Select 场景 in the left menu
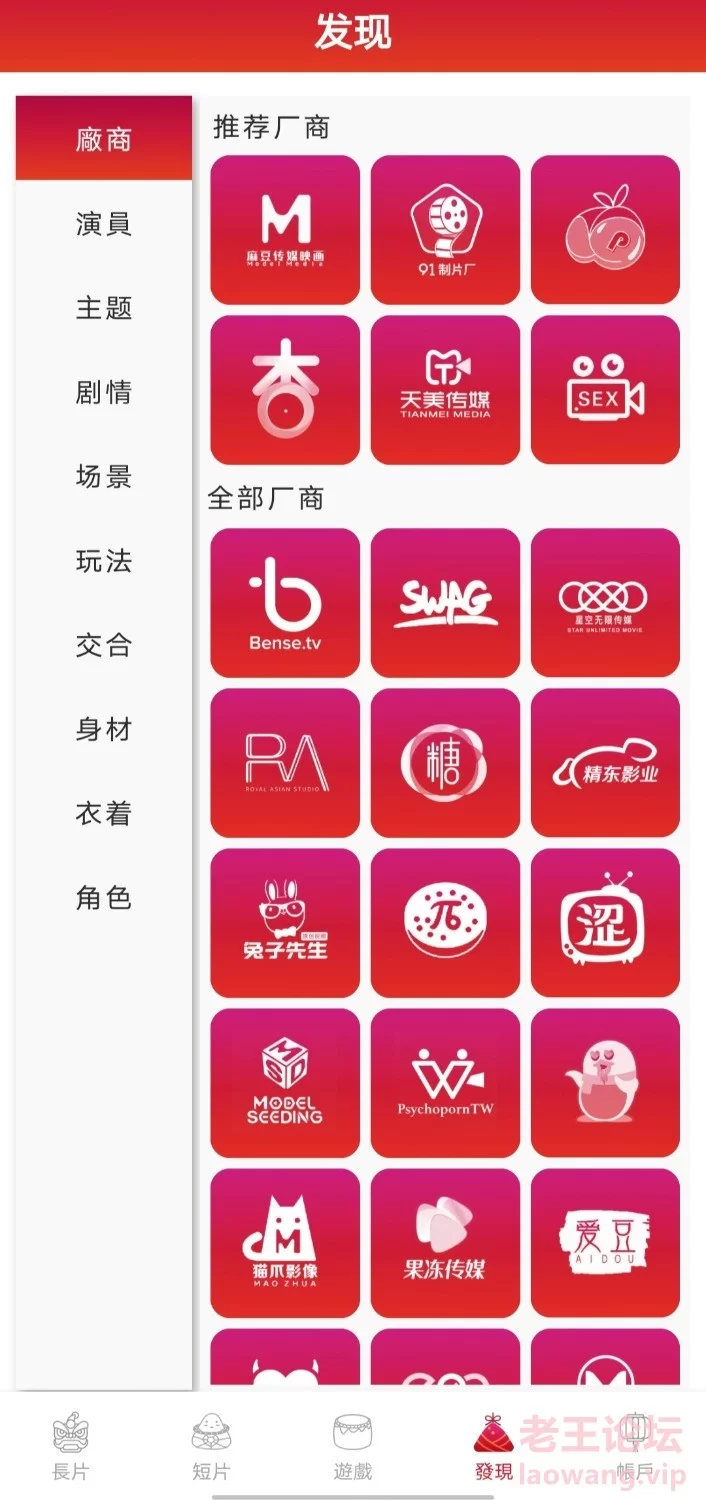 (104, 476)
